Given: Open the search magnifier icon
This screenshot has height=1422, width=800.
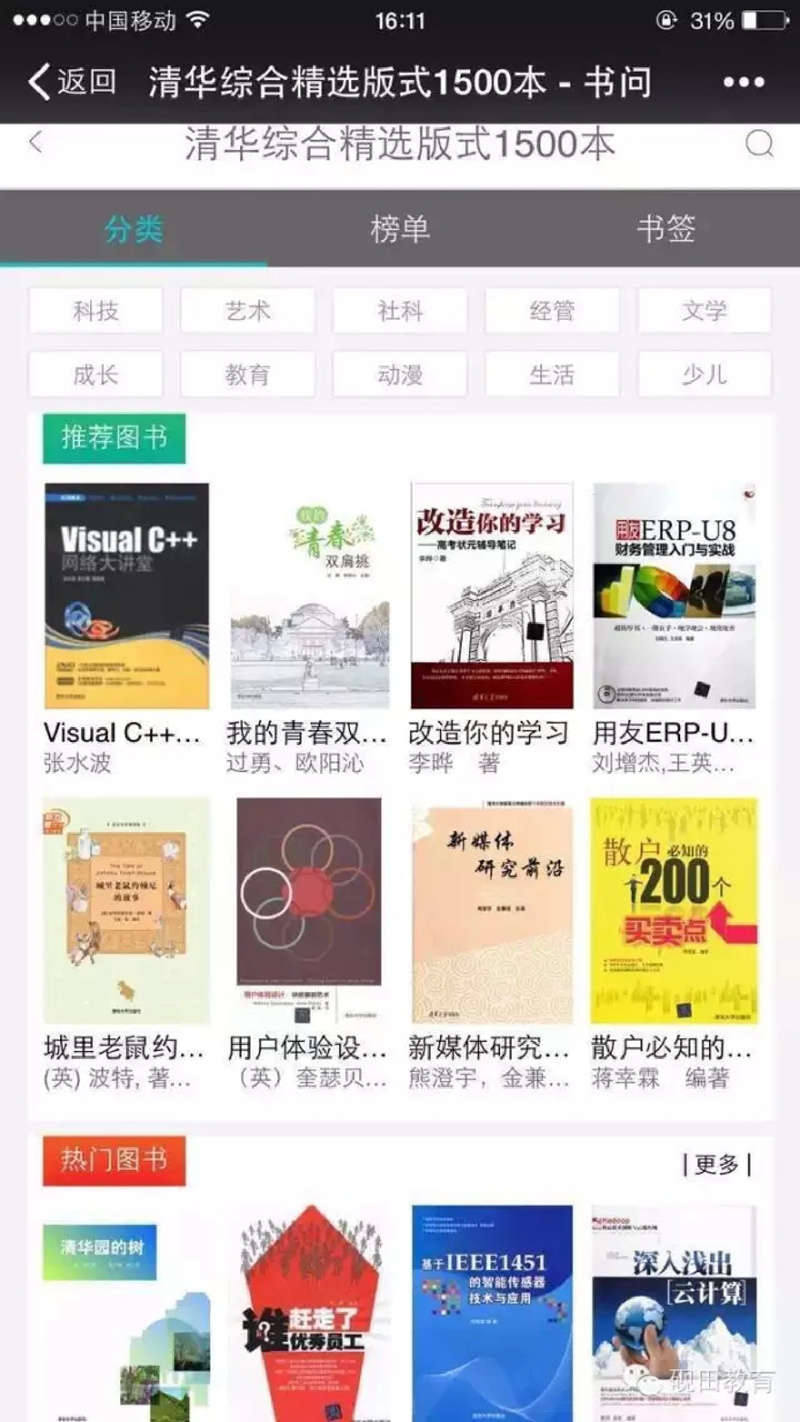Looking at the screenshot, I should tap(759, 145).
